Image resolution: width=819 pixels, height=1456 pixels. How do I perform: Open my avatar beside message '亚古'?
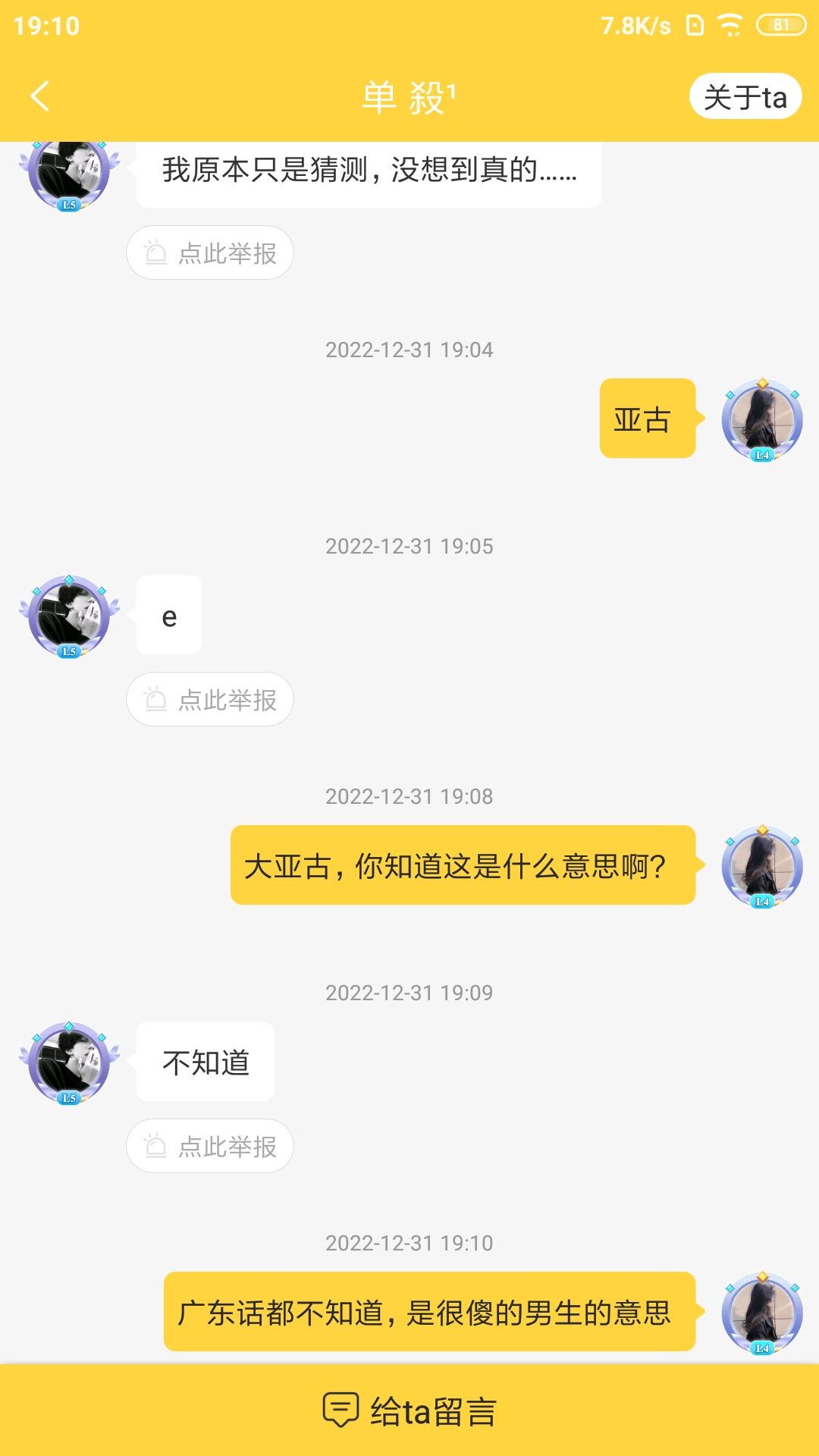click(762, 419)
